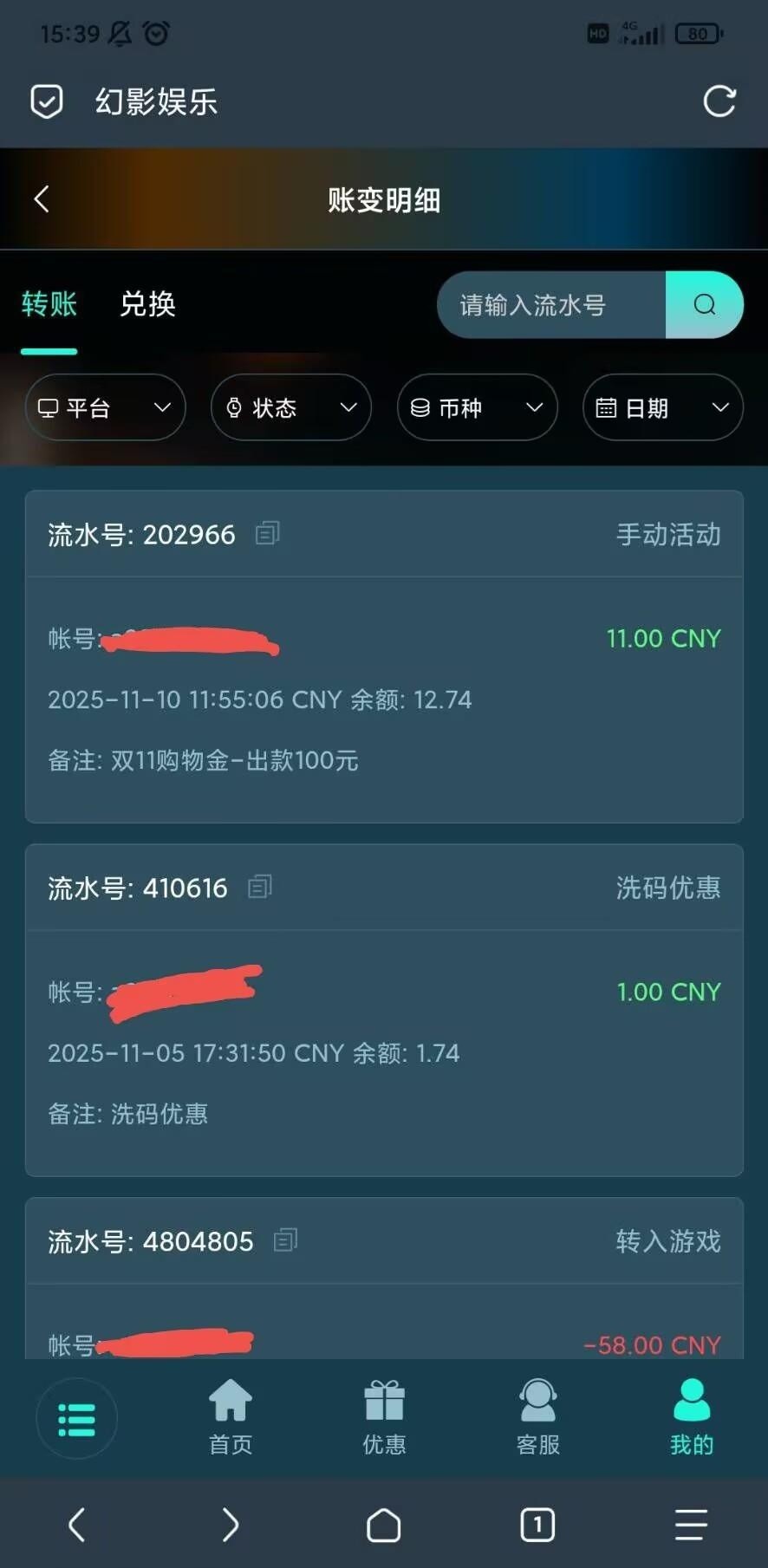Copy serial number 4804805
Viewport: 768px width, 1568px height.
(285, 1240)
